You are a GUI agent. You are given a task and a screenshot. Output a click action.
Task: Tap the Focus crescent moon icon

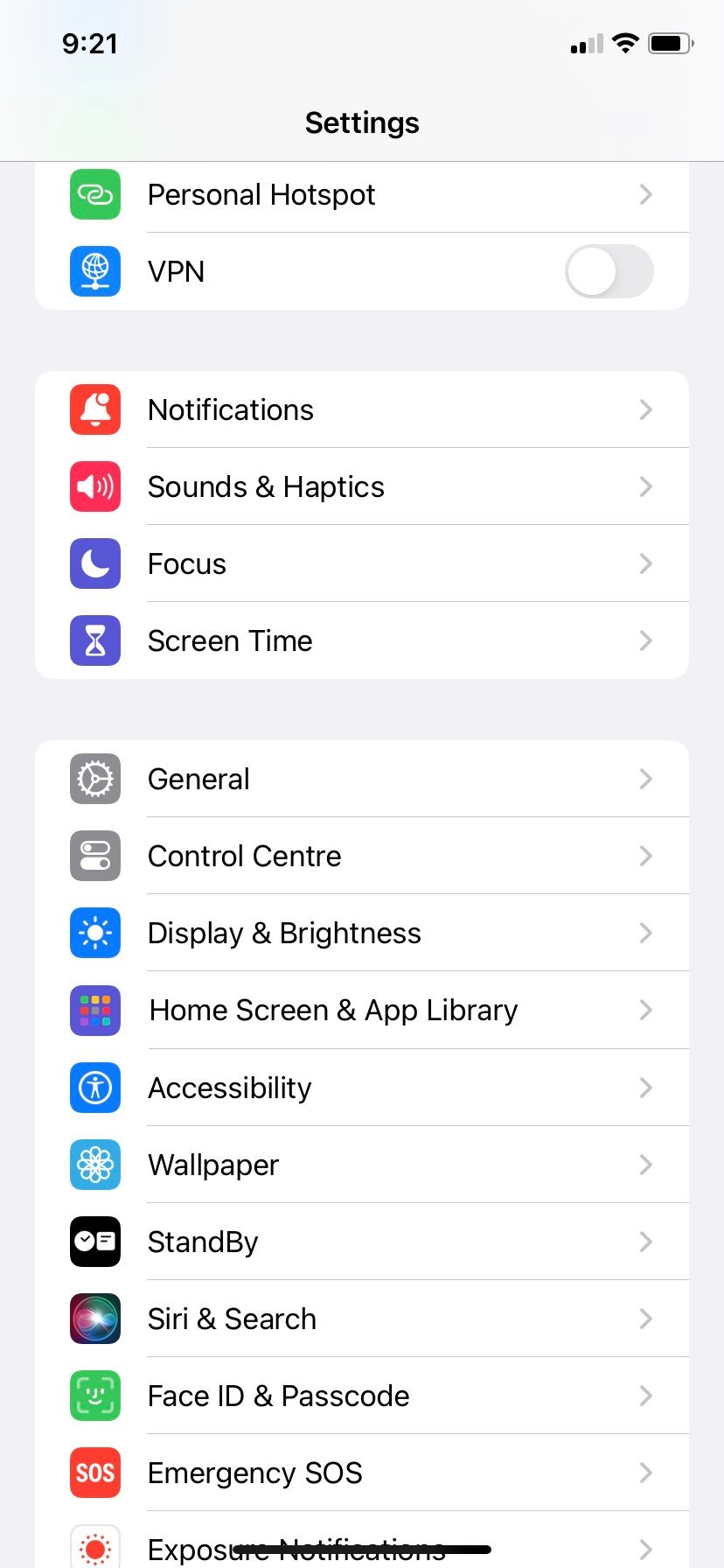pos(94,563)
